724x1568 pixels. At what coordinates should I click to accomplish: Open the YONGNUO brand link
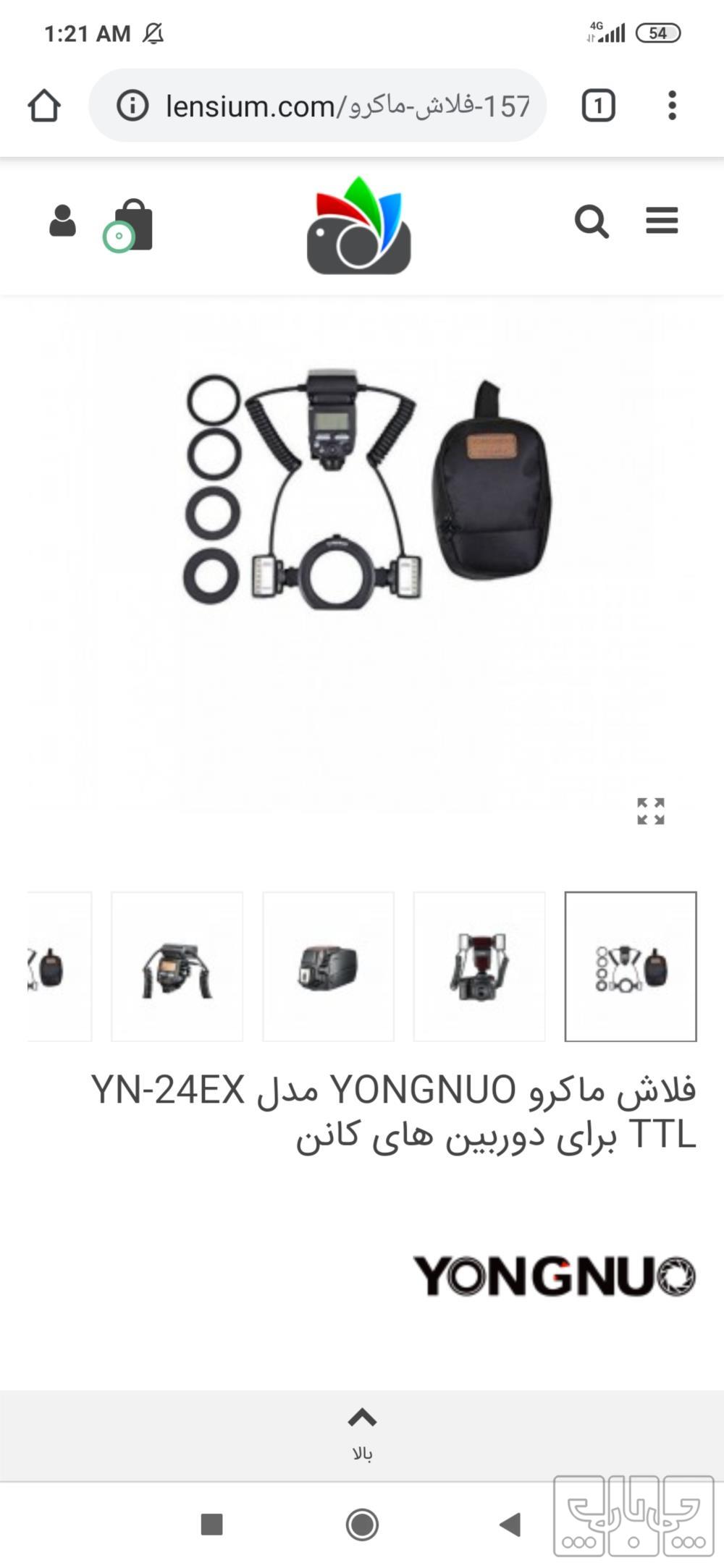pos(554,1275)
